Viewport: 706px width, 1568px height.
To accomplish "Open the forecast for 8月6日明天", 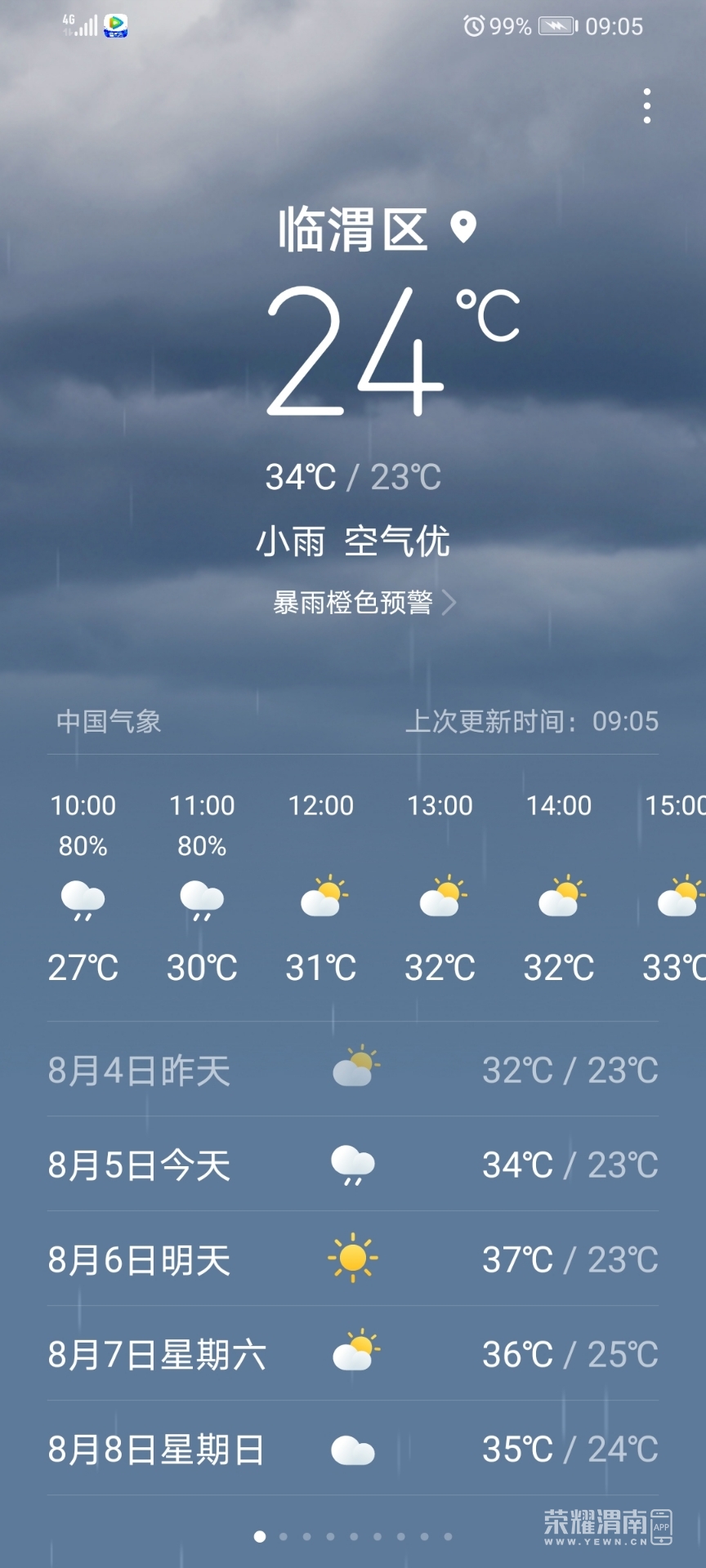I will pyautogui.click(x=353, y=1259).
